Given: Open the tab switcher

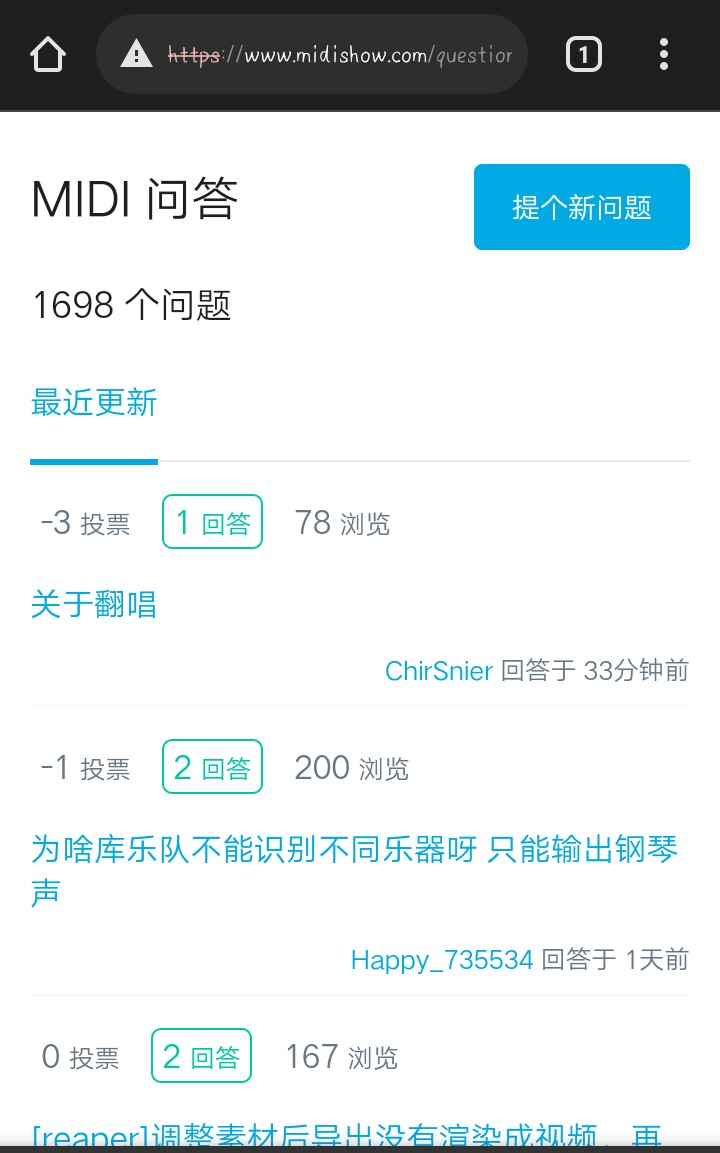Looking at the screenshot, I should (583, 54).
